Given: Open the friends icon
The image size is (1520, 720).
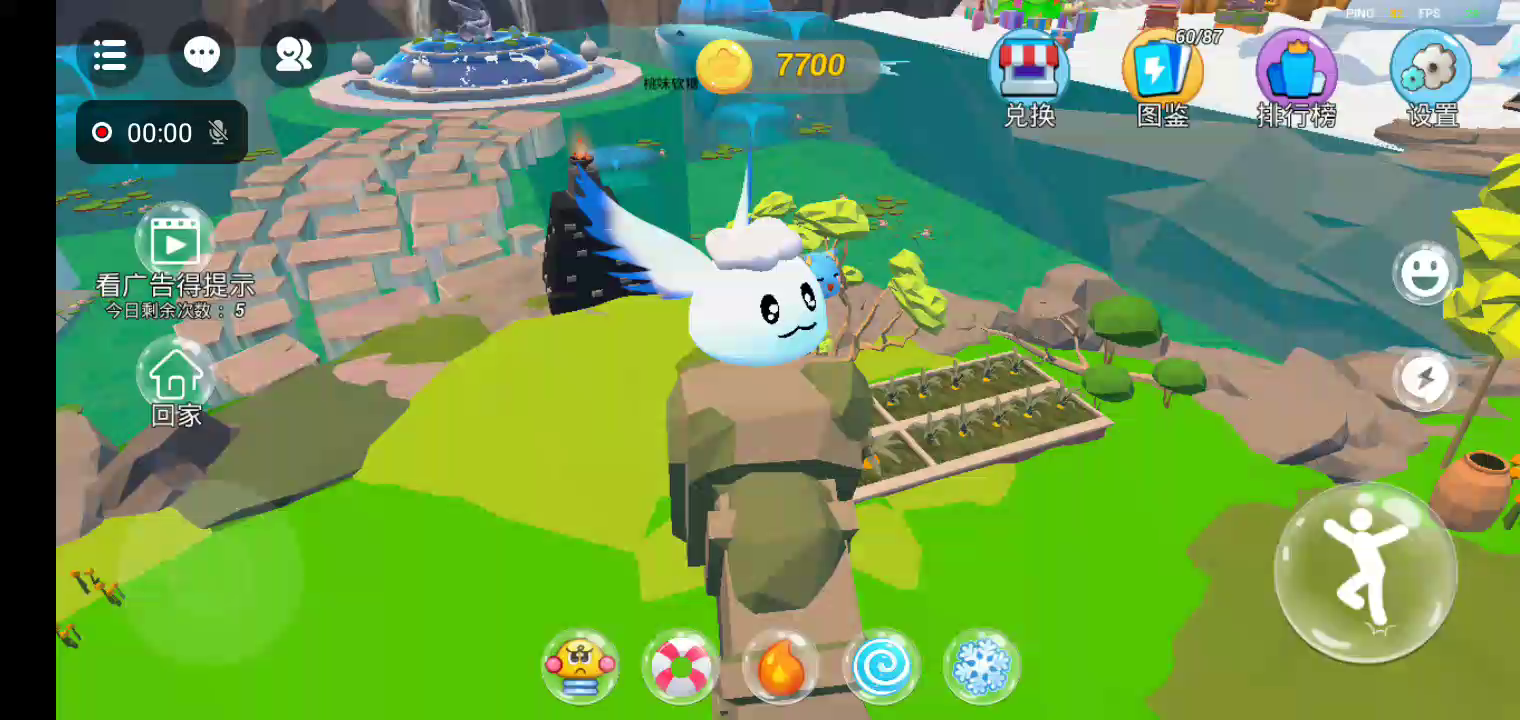Looking at the screenshot, I should [293, 55].
